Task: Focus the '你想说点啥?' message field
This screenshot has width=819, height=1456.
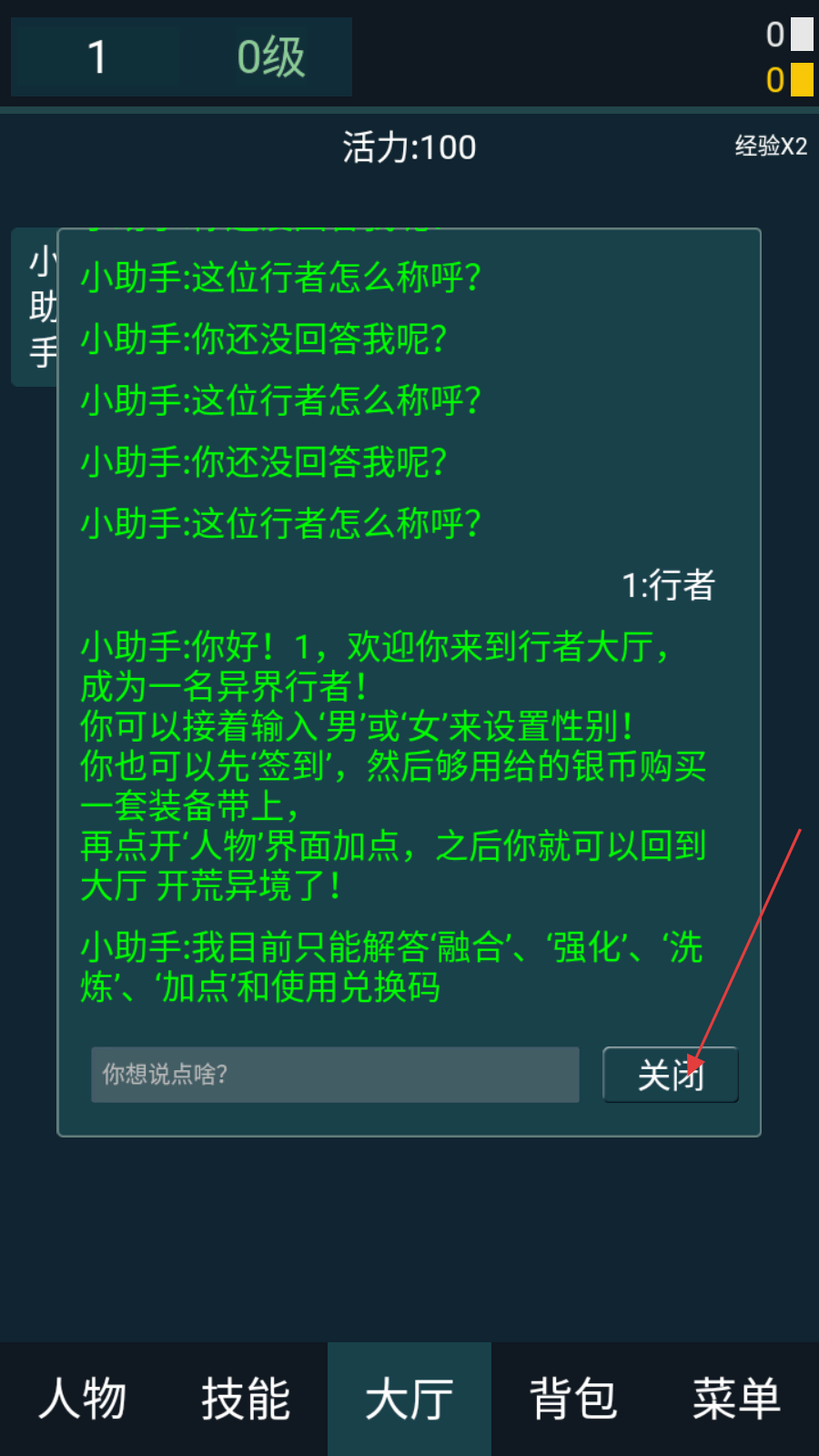Action: tap(335, 1075)
